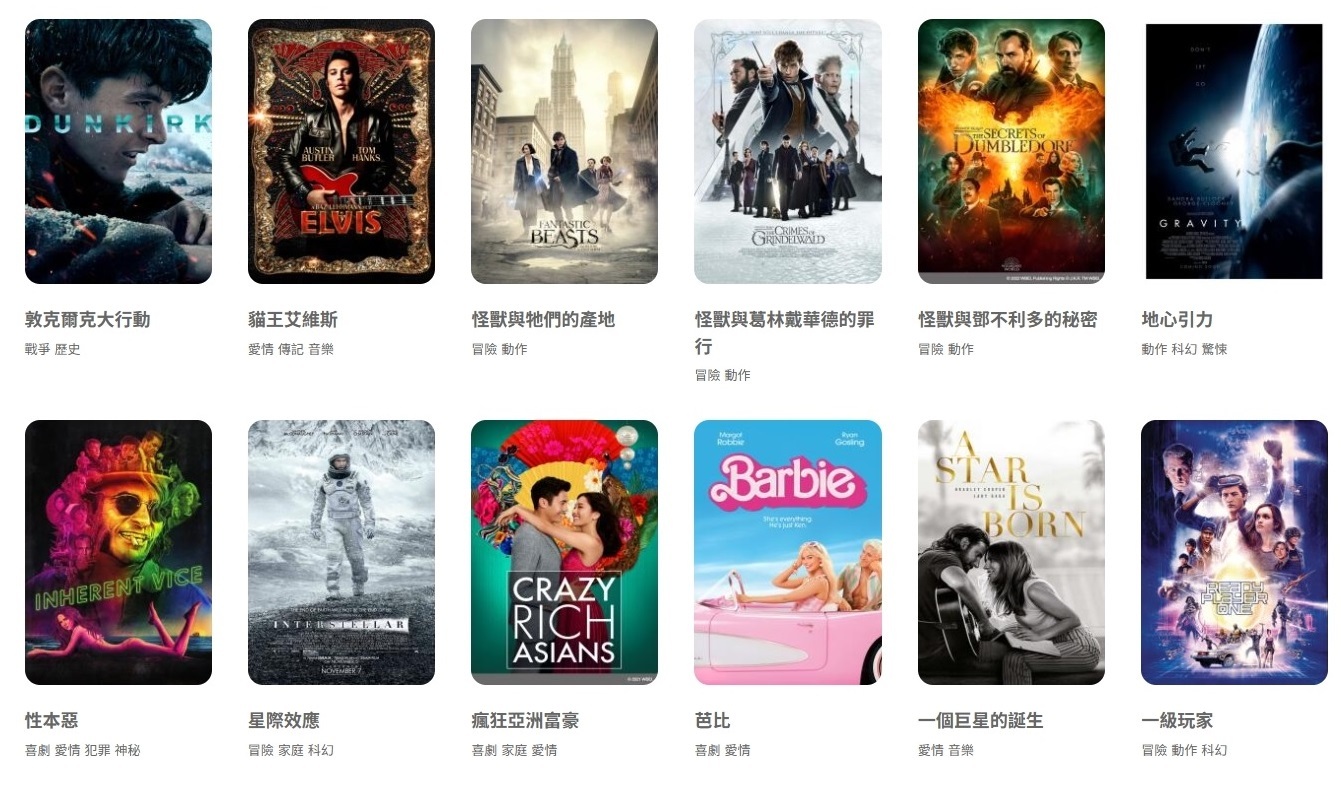Open Crazy Rich Asians (瘋狂亞洲富豪)
The height and width of the screenshot is (787, 1341).
[564, 552]
